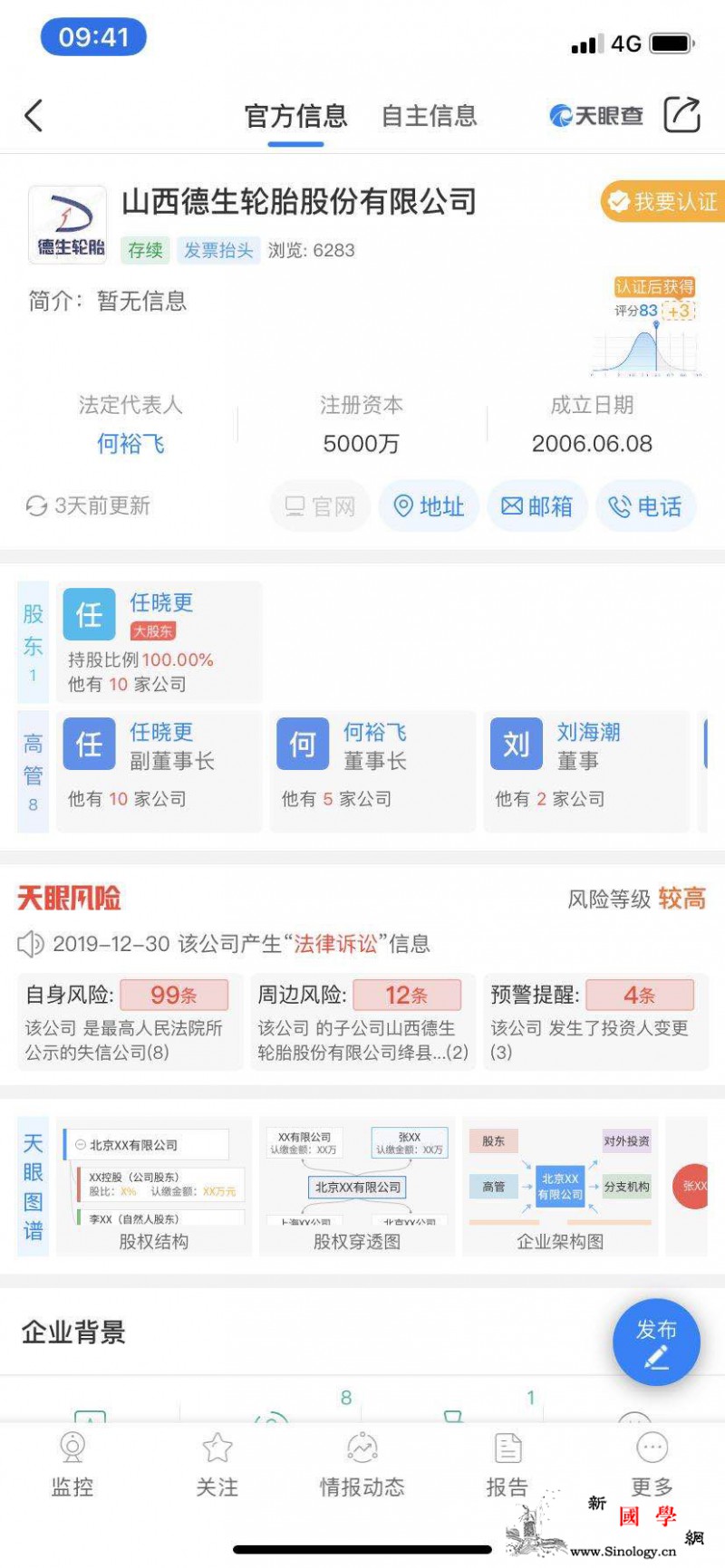This screenshot has width=725, height=1568.
Task: Tap the blue 发布 floating button
Action: tap(656, 1342)
